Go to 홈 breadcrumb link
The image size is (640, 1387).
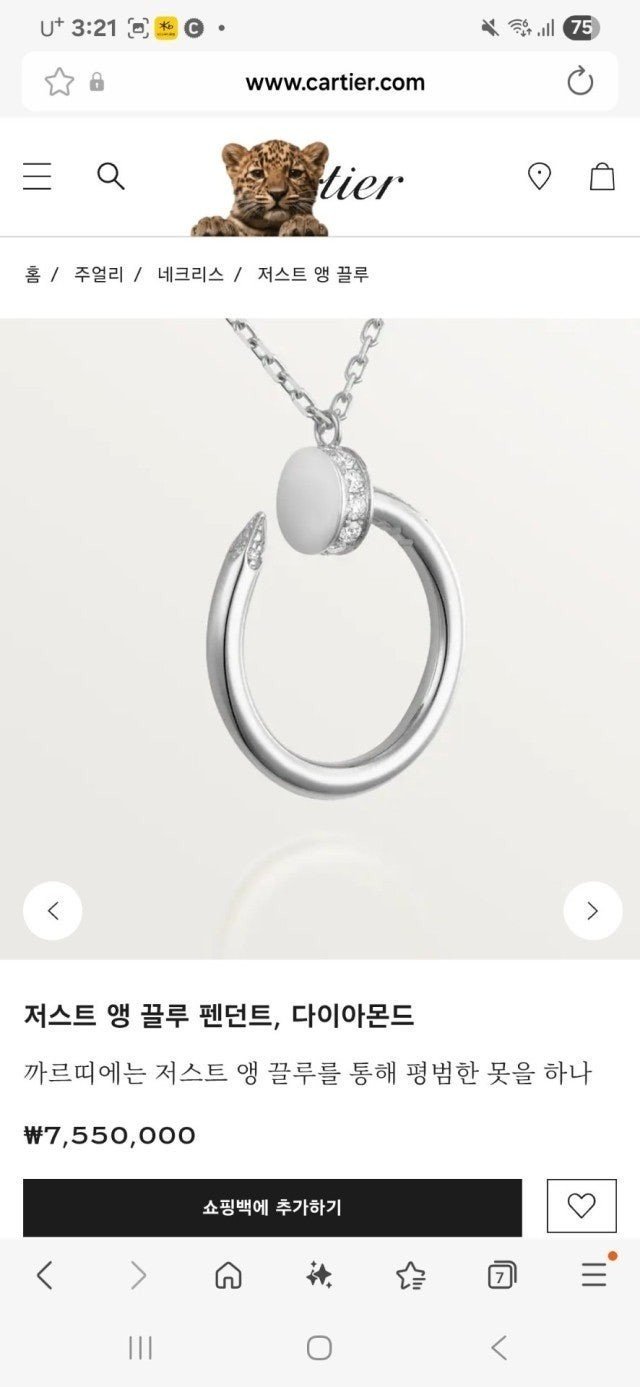coord(33,274)
